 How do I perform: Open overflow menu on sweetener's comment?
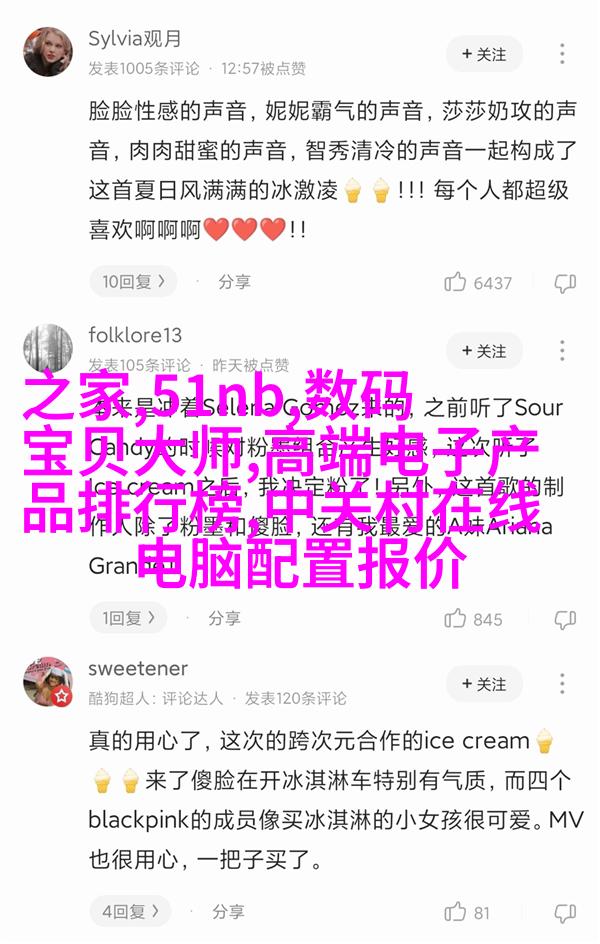tap(564, 684)
